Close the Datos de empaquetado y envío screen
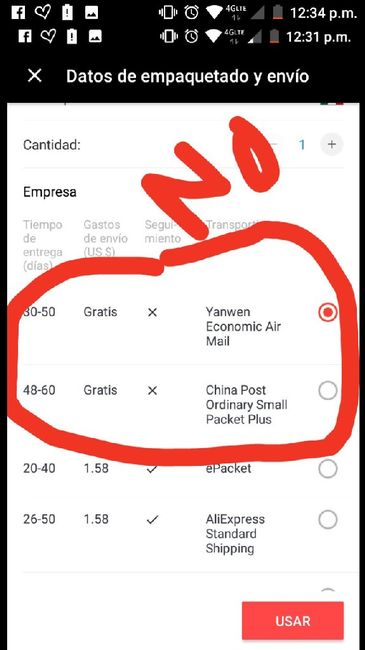Screen dimensions: 365x650 pos(35,76)
